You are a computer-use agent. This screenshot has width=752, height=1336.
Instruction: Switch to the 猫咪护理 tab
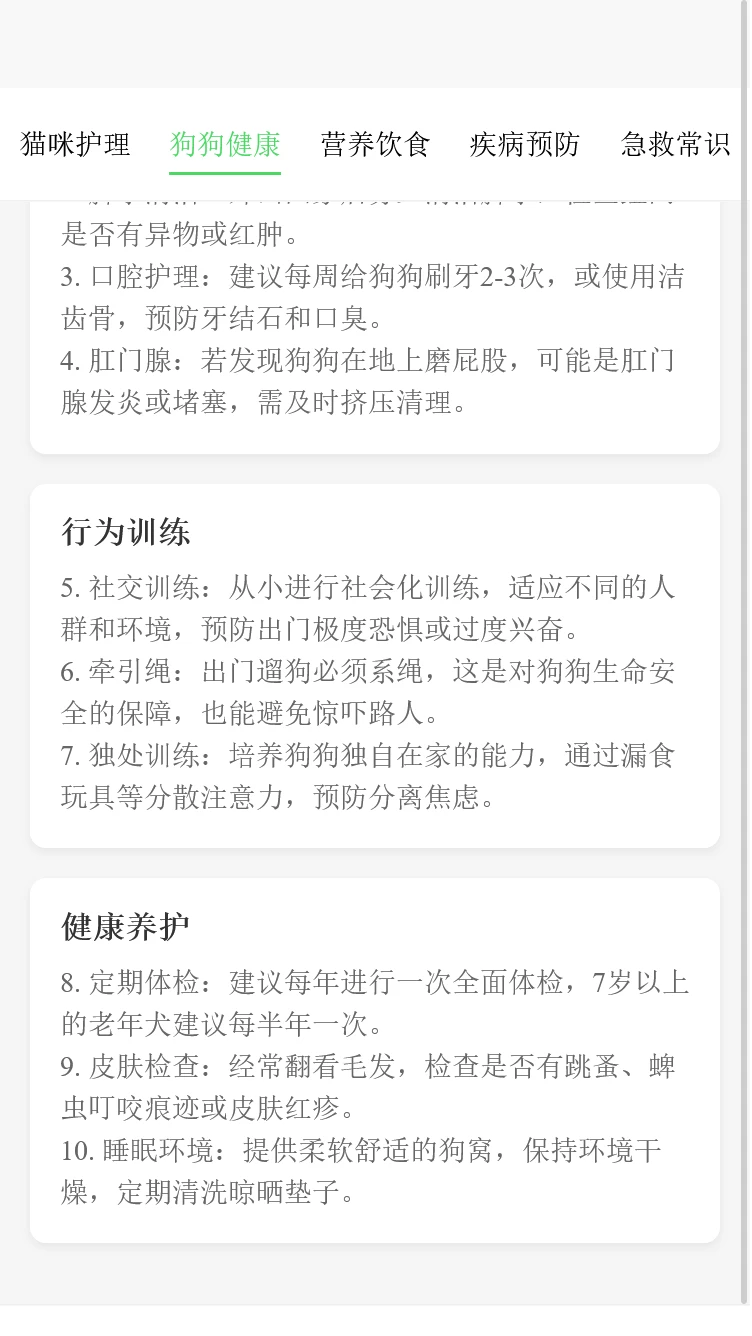pos(75,144)
